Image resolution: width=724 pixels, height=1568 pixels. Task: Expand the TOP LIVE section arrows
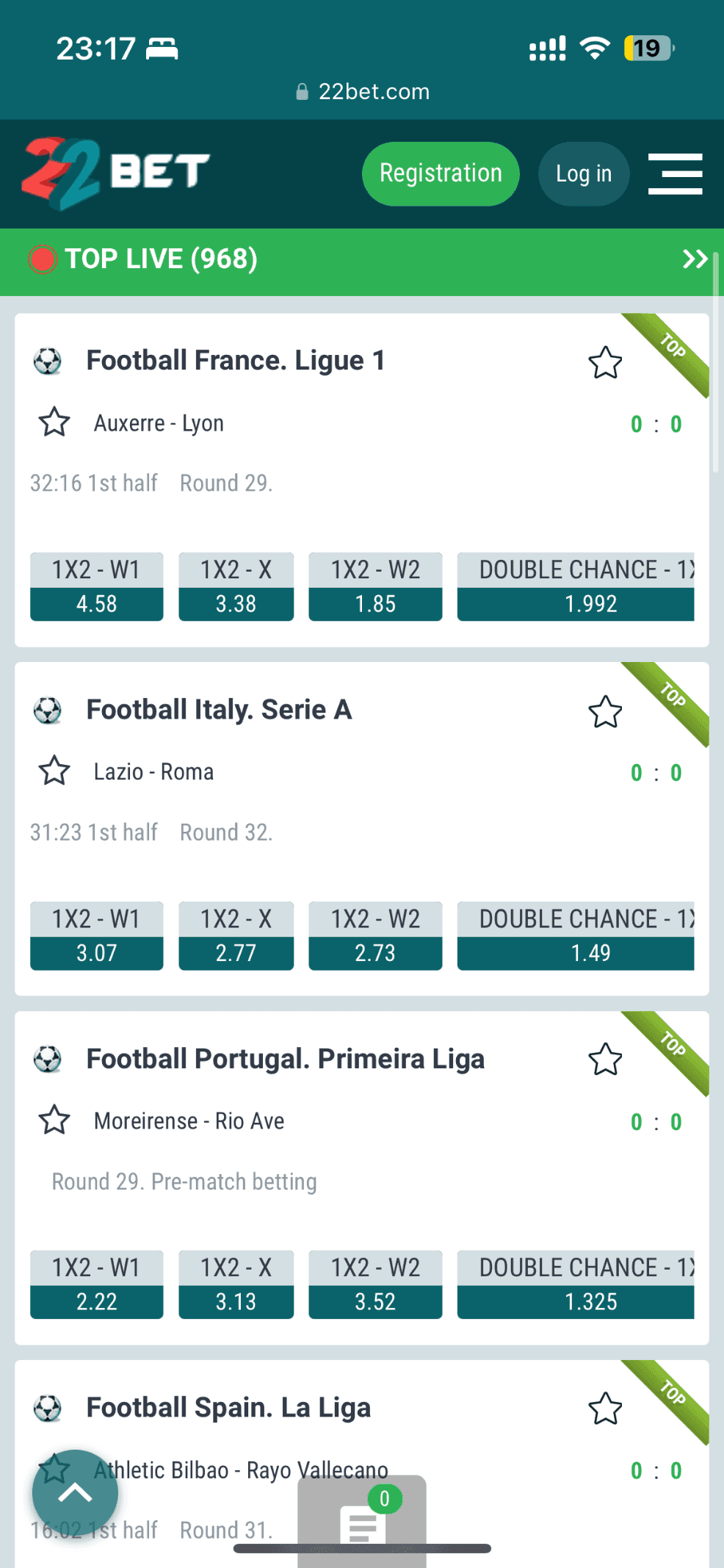click(695, 259)
